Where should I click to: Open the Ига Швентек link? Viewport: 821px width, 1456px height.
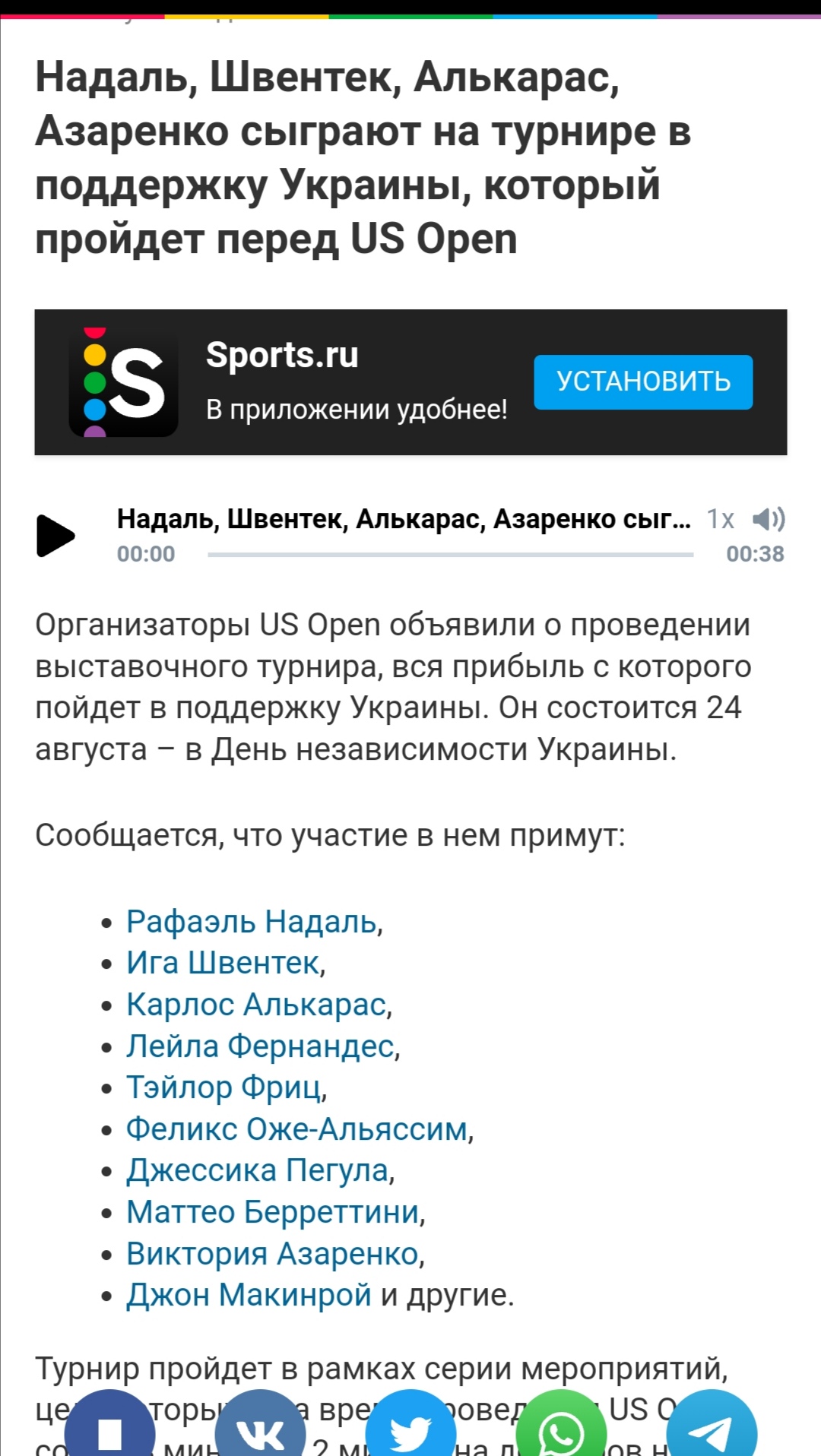coord(223,963)
